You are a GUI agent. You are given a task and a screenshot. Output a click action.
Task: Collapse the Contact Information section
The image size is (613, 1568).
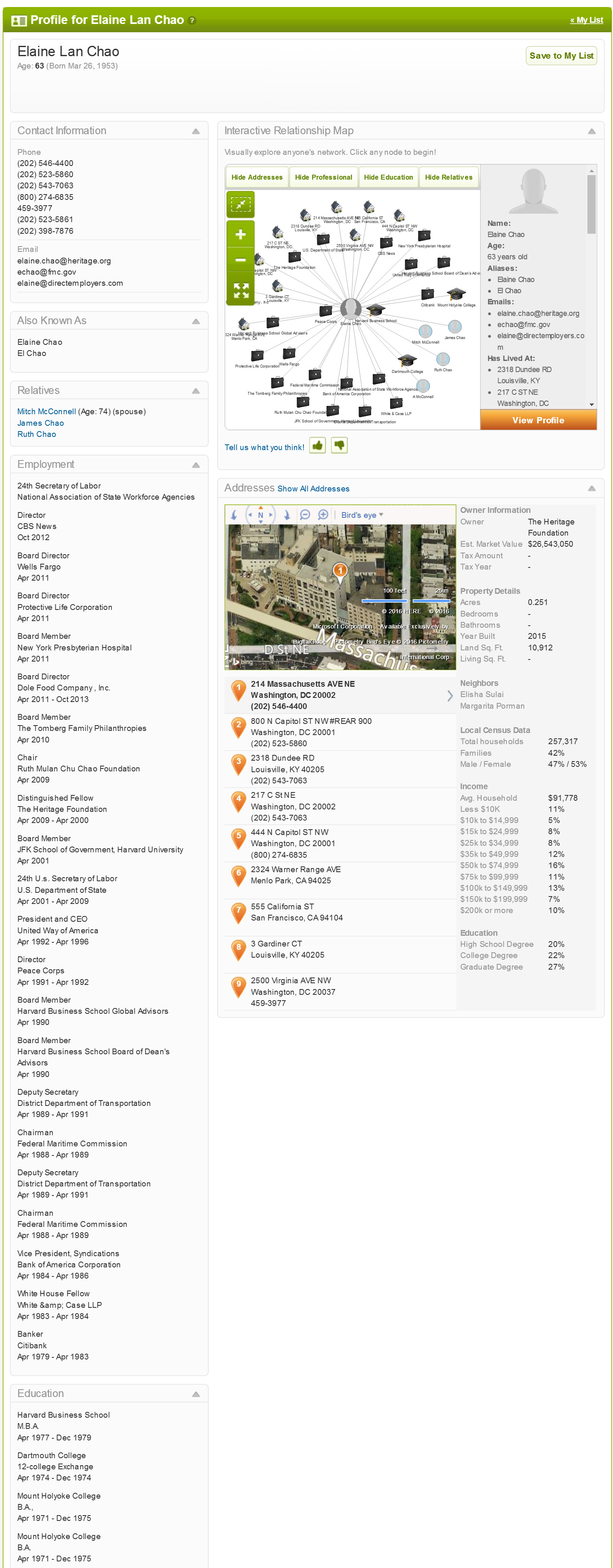pyautogui.click(x=195, y=131)
